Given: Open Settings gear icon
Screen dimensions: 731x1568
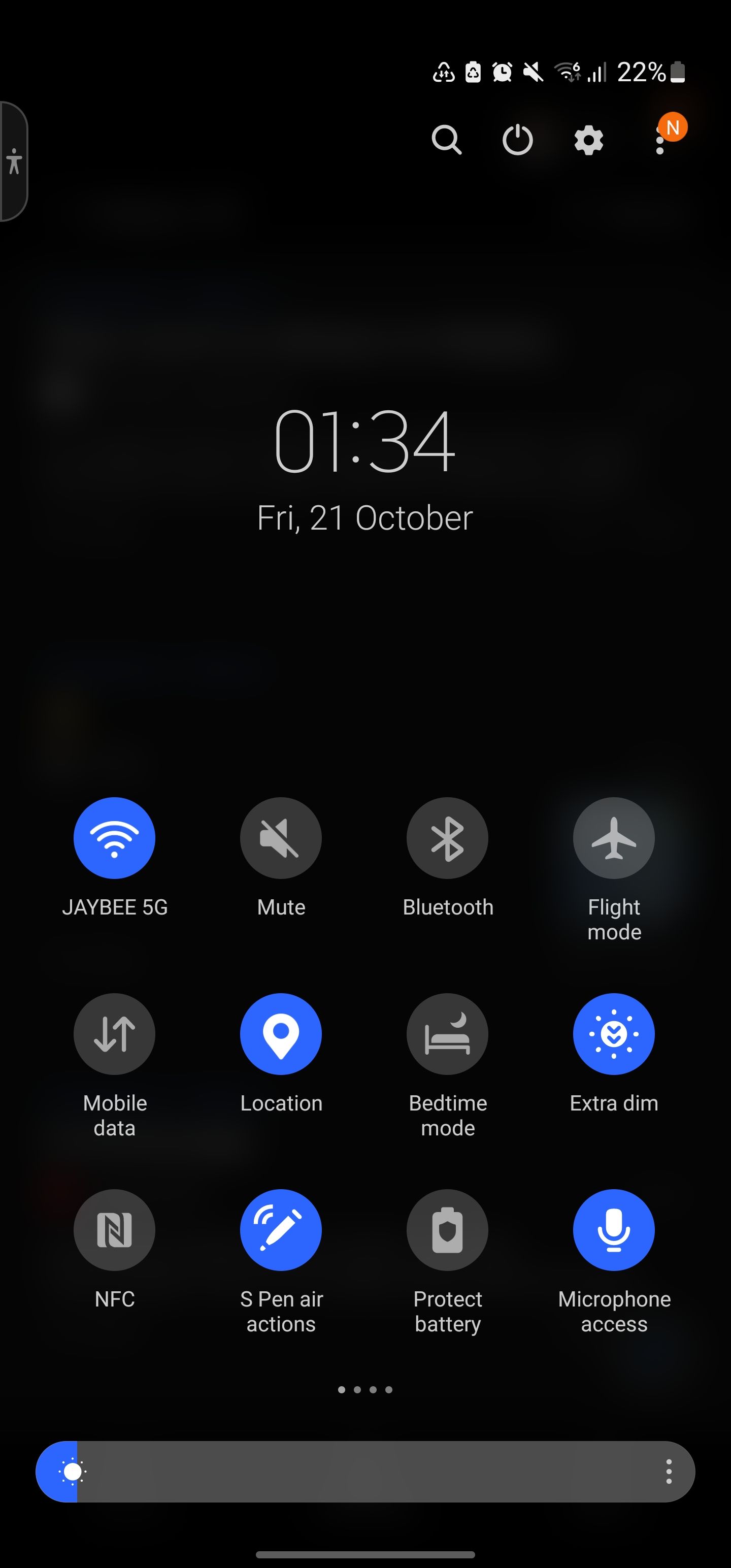Looking at the screenshot, I should [588, 141].
